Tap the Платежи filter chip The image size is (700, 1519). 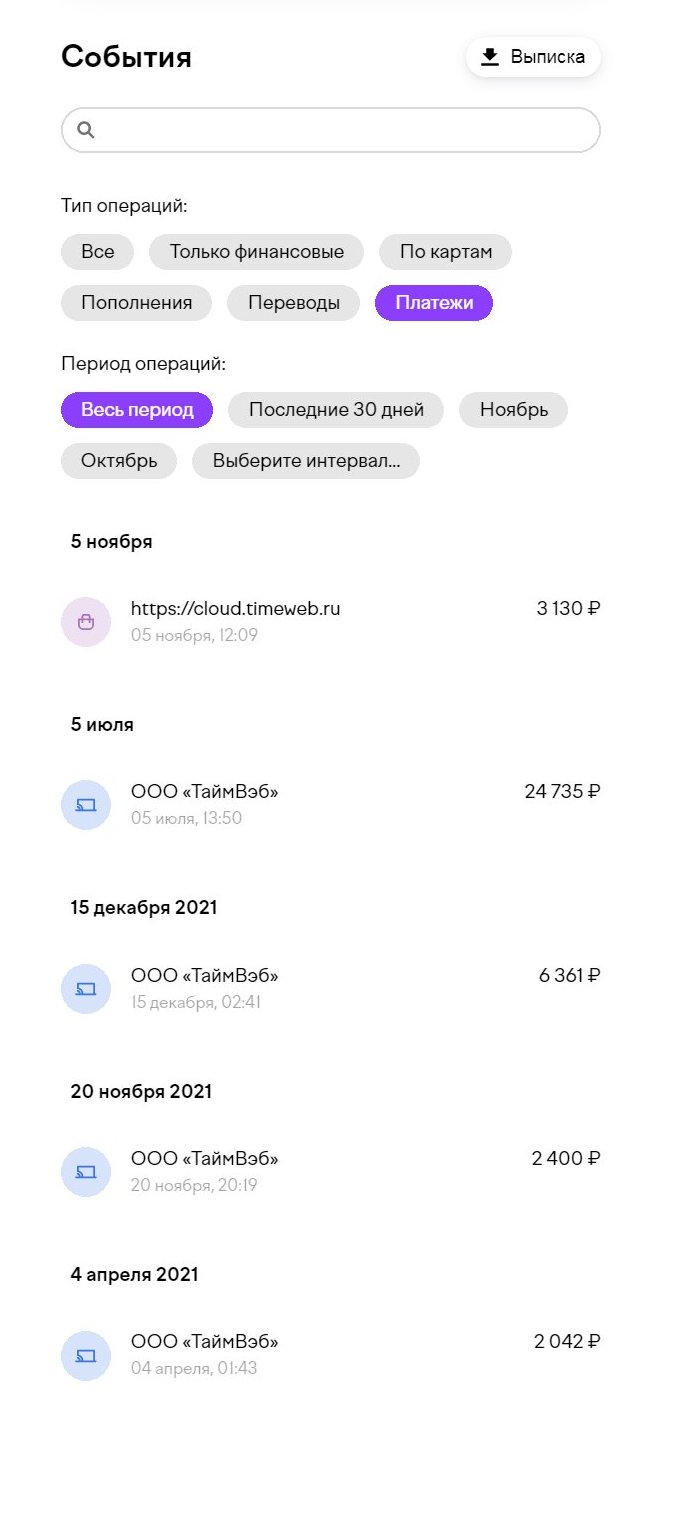point(434,303)
